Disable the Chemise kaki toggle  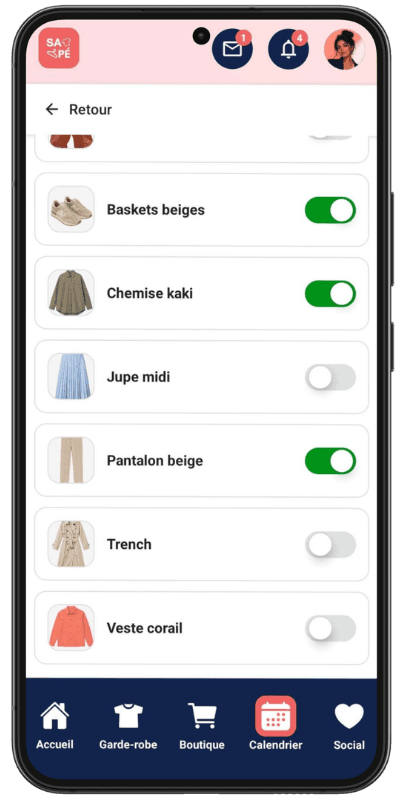coord(330,294)
